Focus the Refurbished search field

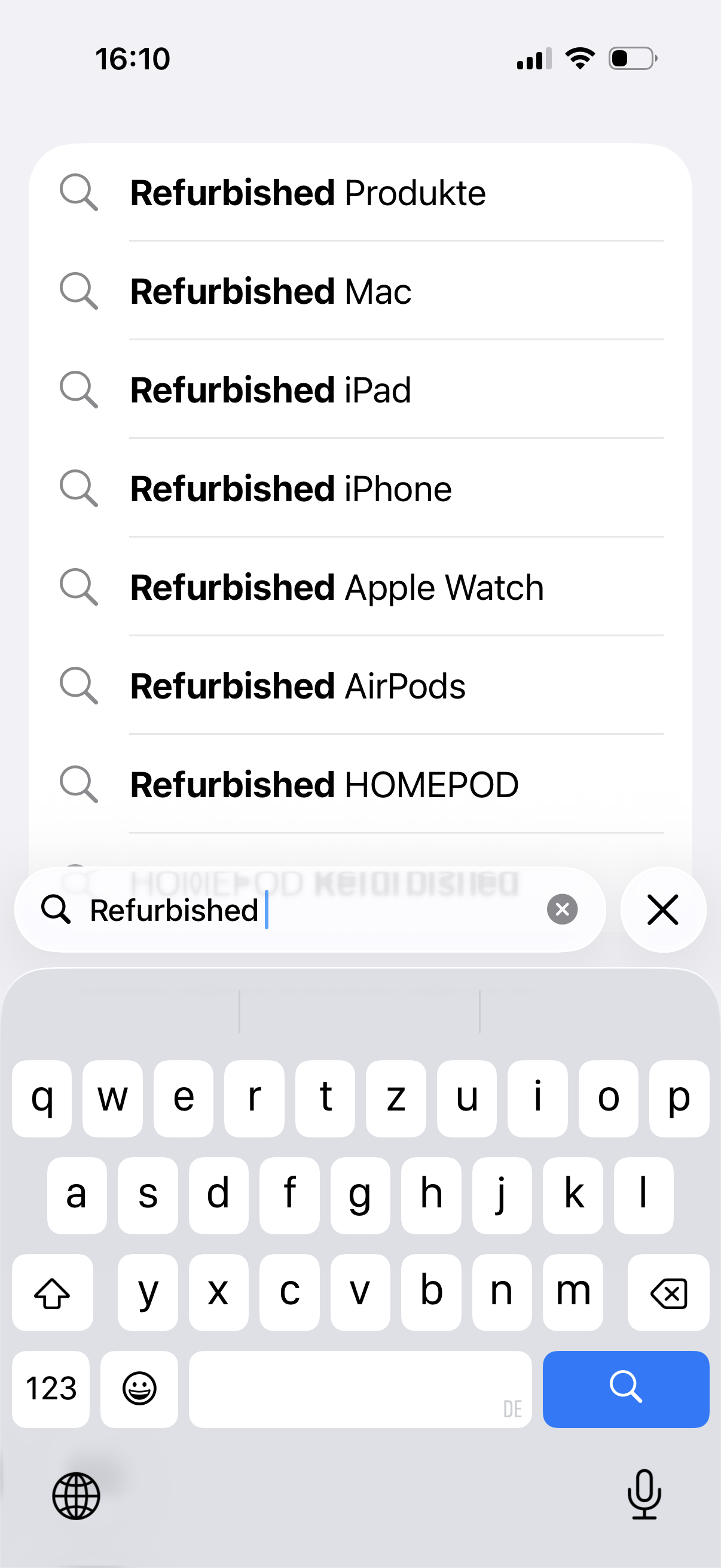(x=304, y=910)
